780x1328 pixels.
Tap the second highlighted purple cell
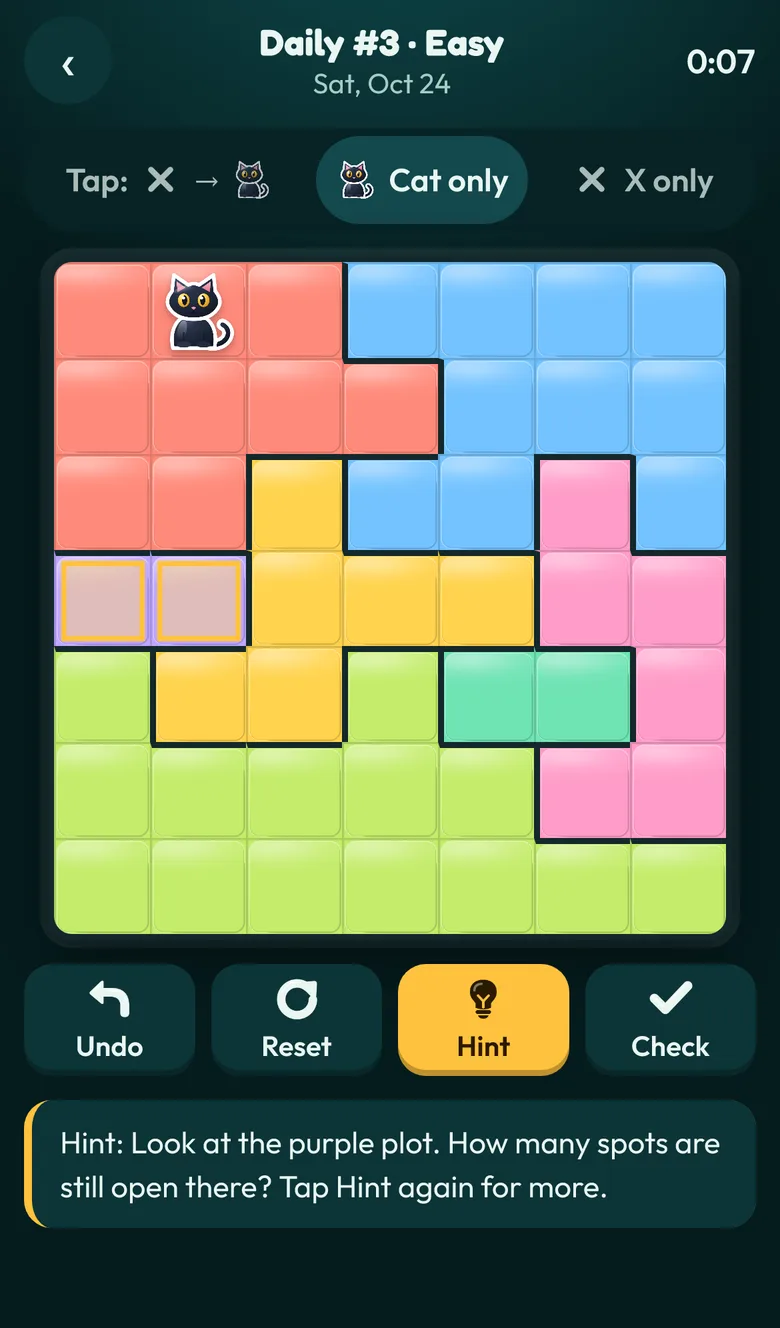click(x=199, y=600)
